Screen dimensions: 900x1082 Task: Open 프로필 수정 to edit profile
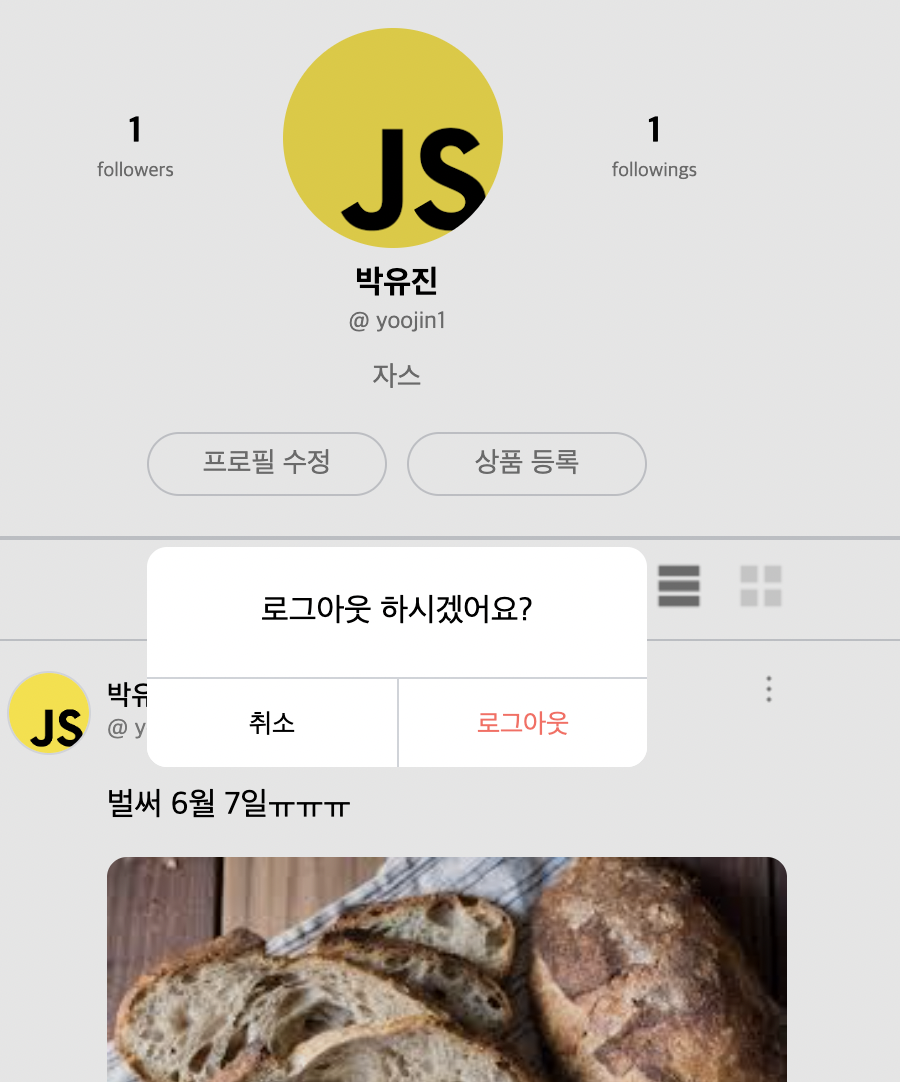point(267,463)
